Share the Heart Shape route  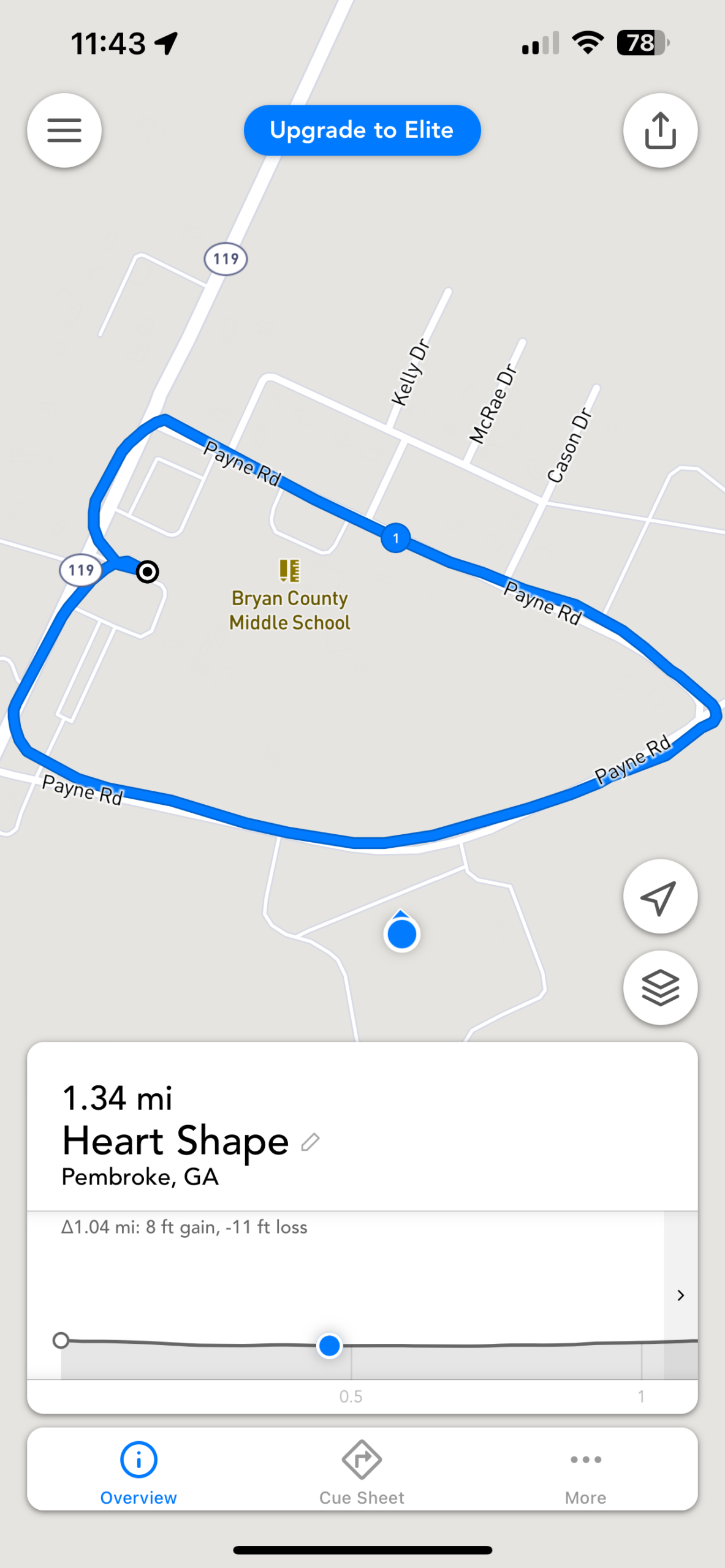(x=660, y=130)
